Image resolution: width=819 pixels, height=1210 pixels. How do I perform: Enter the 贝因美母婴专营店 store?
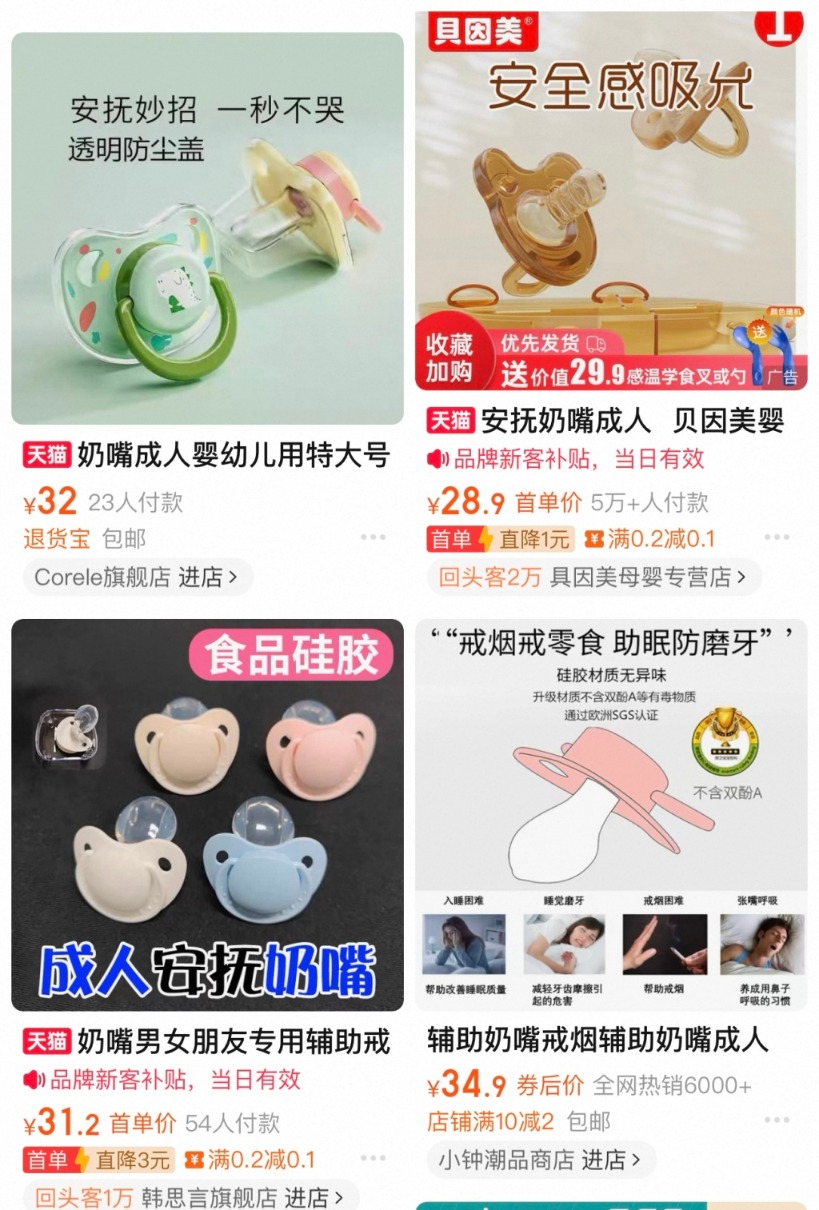pyautogui.click(x=595, y=577)
